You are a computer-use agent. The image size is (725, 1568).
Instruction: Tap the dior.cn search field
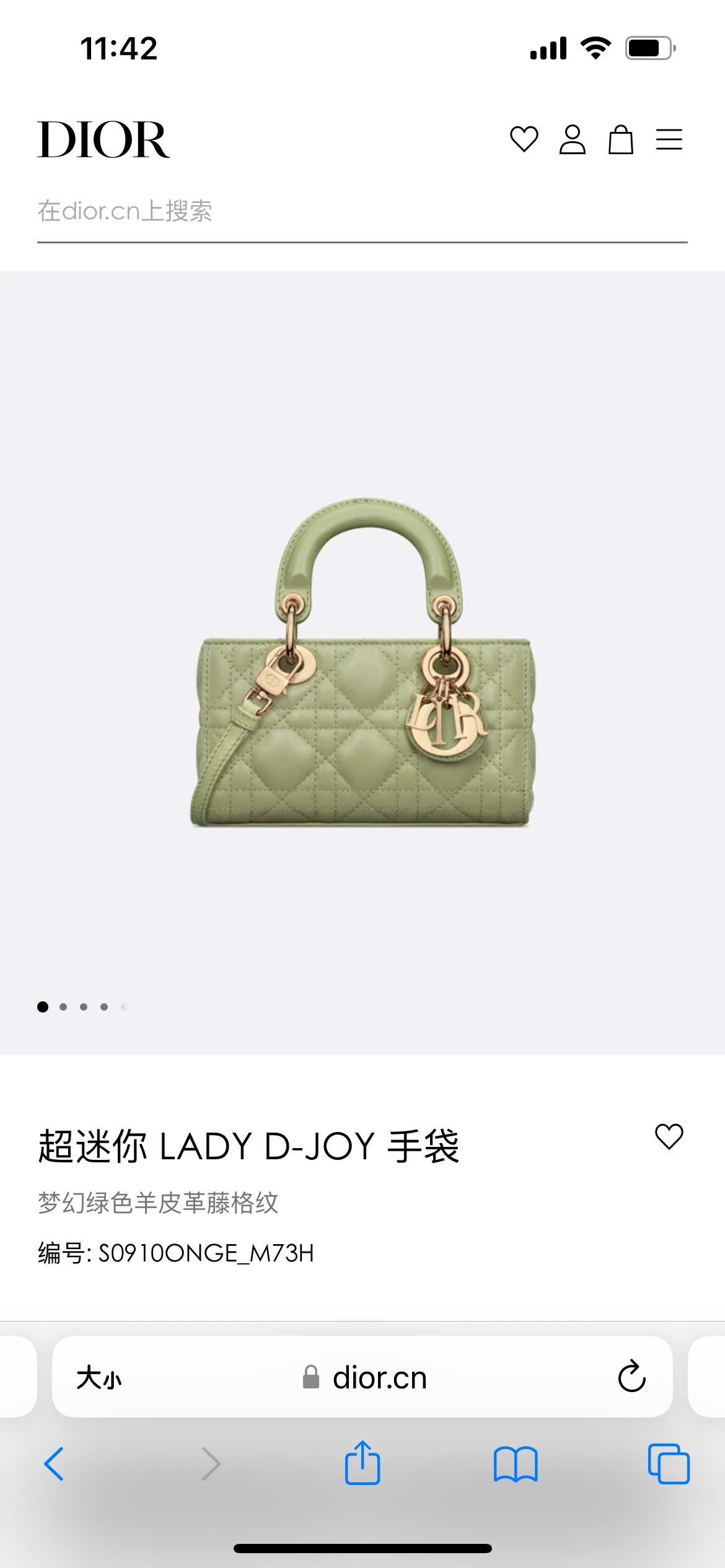tap(362, 212)
